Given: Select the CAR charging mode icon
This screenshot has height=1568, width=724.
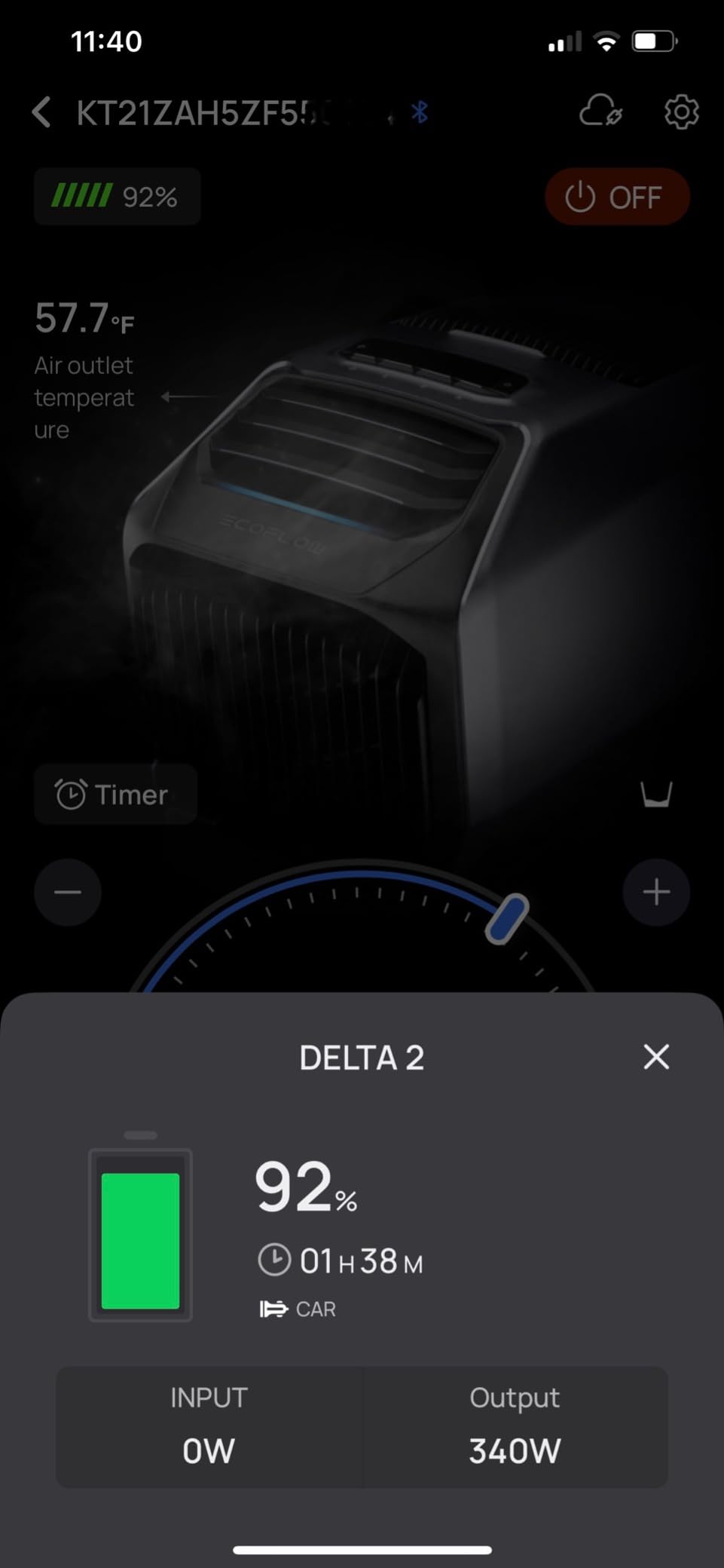Looking at the screenshot, I should click(x=274, y=1309).
